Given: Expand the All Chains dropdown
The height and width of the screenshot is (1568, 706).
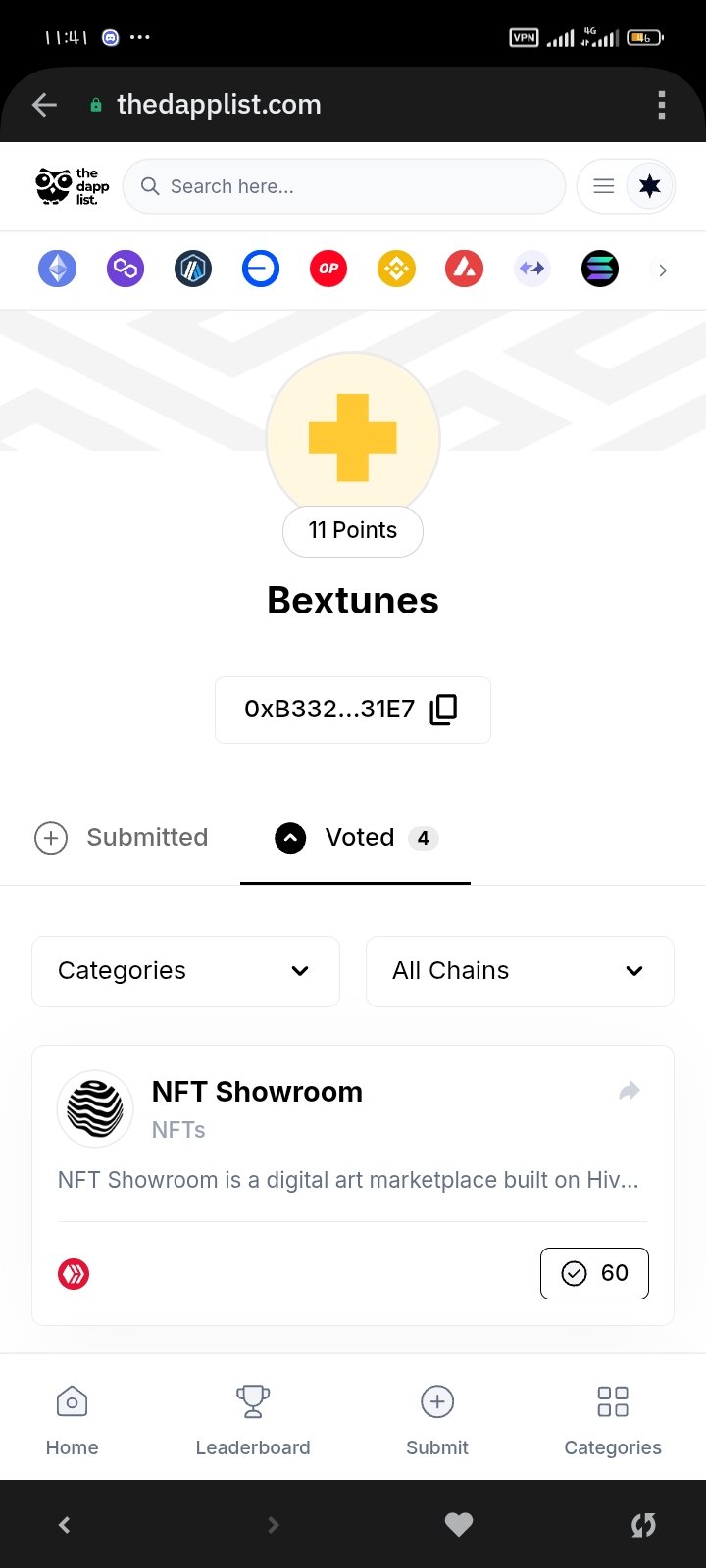Looking at the screenshot, I should coord(520,971).
